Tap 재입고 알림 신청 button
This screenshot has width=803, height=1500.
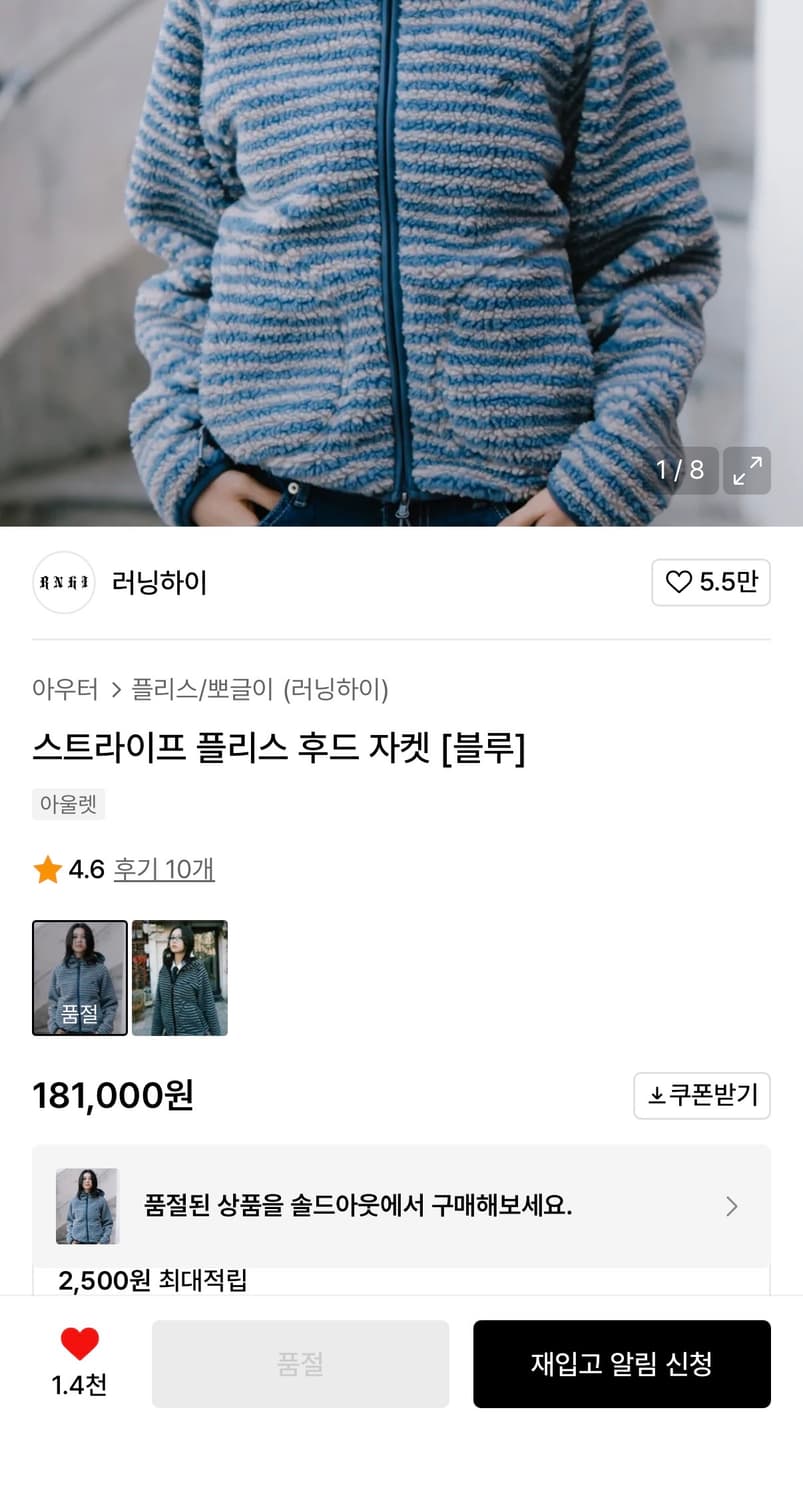click(621, 1364)
